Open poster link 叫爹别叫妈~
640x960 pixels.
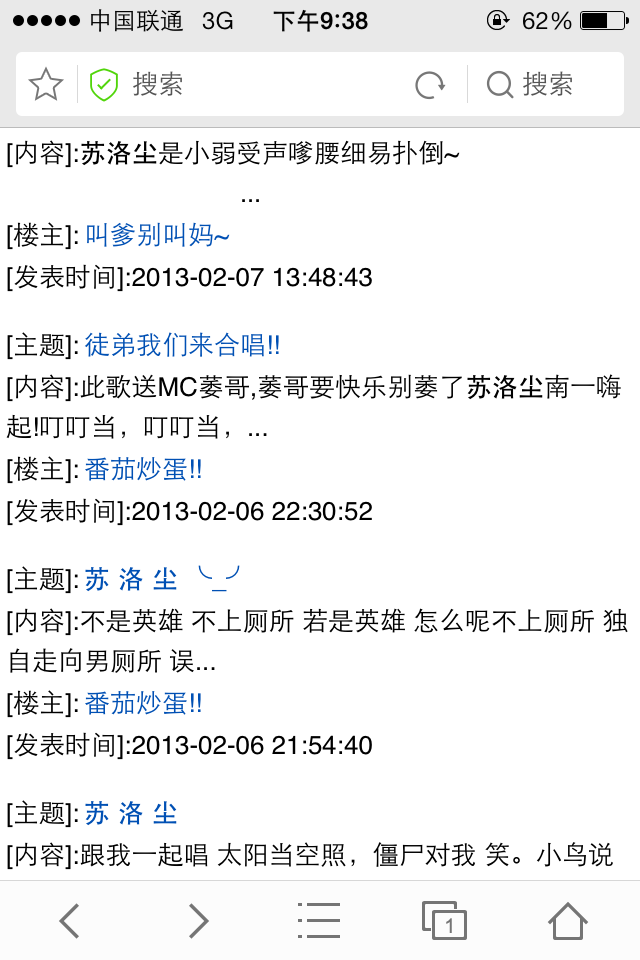(157, 236)
